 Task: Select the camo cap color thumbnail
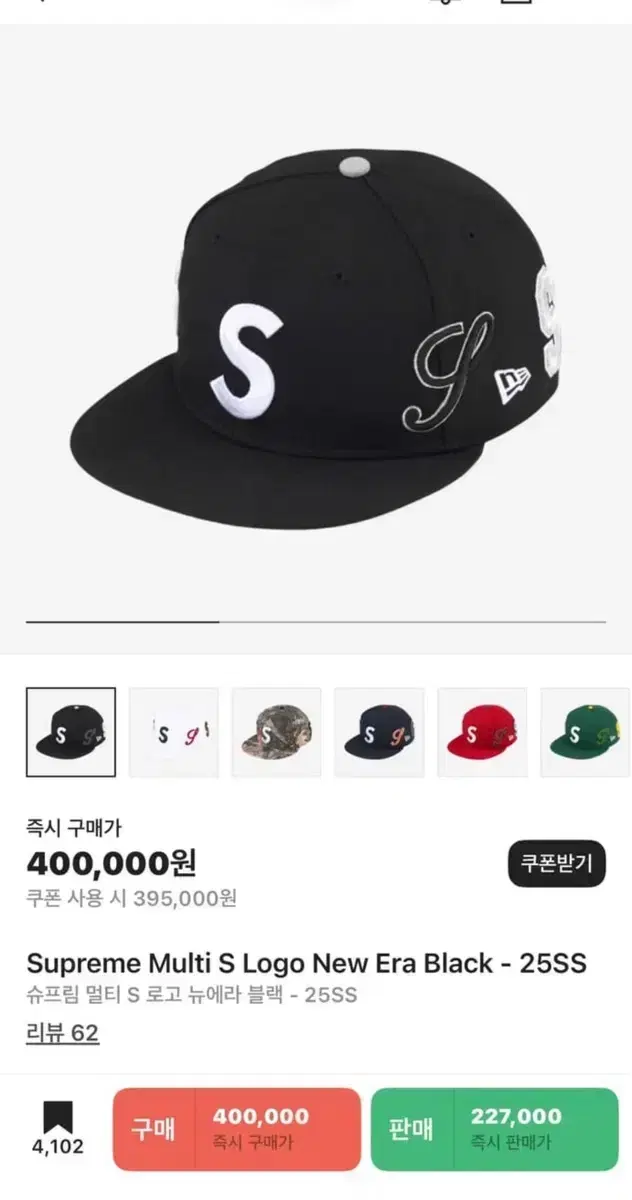(276, 732)
